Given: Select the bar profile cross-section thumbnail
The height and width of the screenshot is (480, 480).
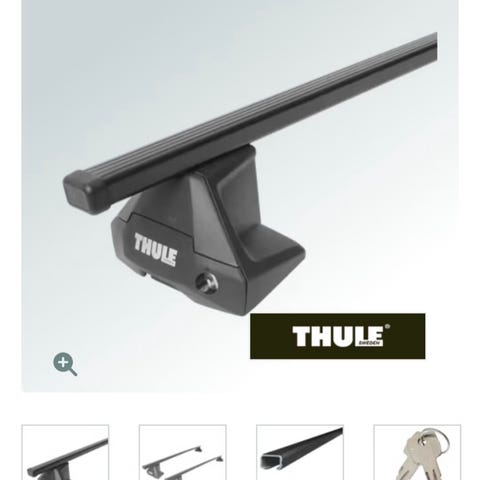Looking at the screenshot, I should click(300, 452).
